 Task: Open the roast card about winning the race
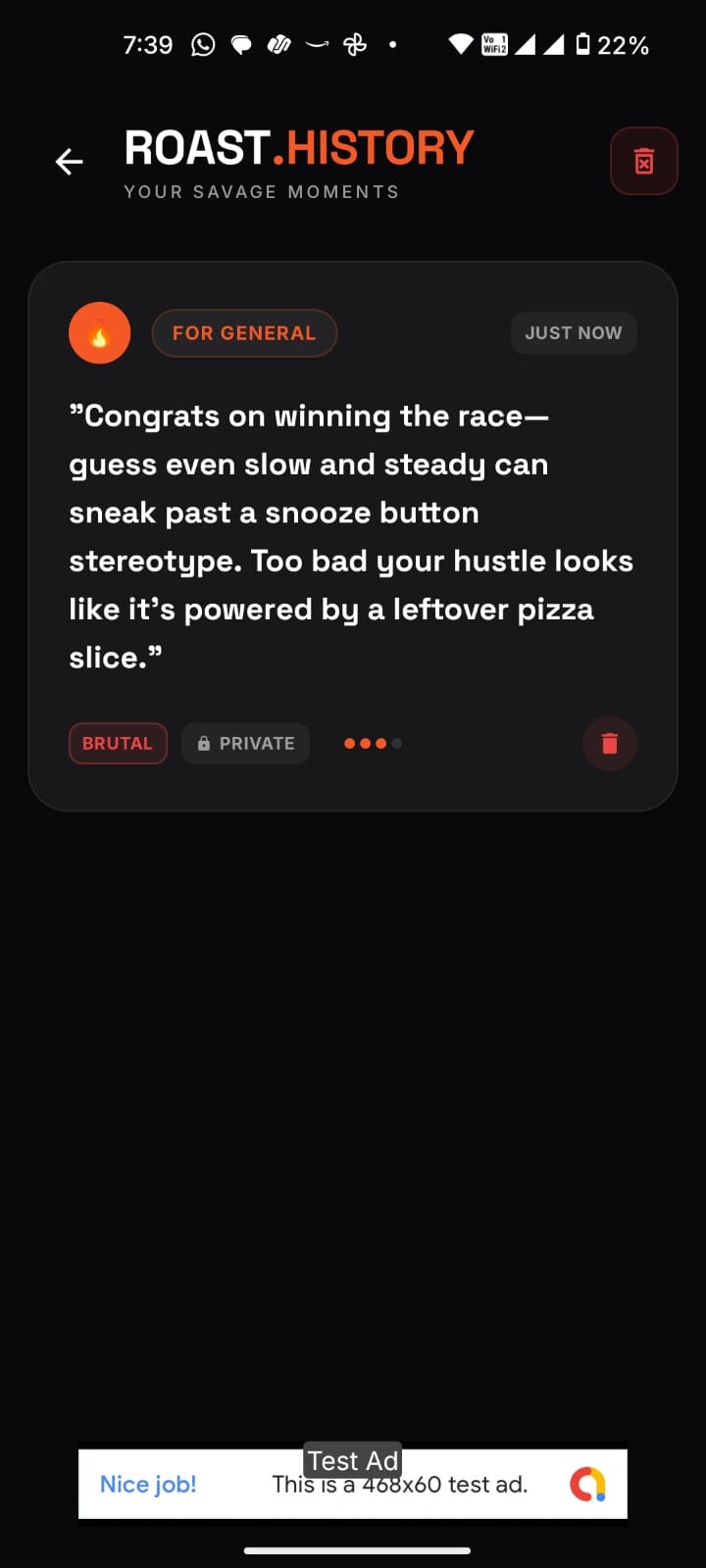point(351,536)
